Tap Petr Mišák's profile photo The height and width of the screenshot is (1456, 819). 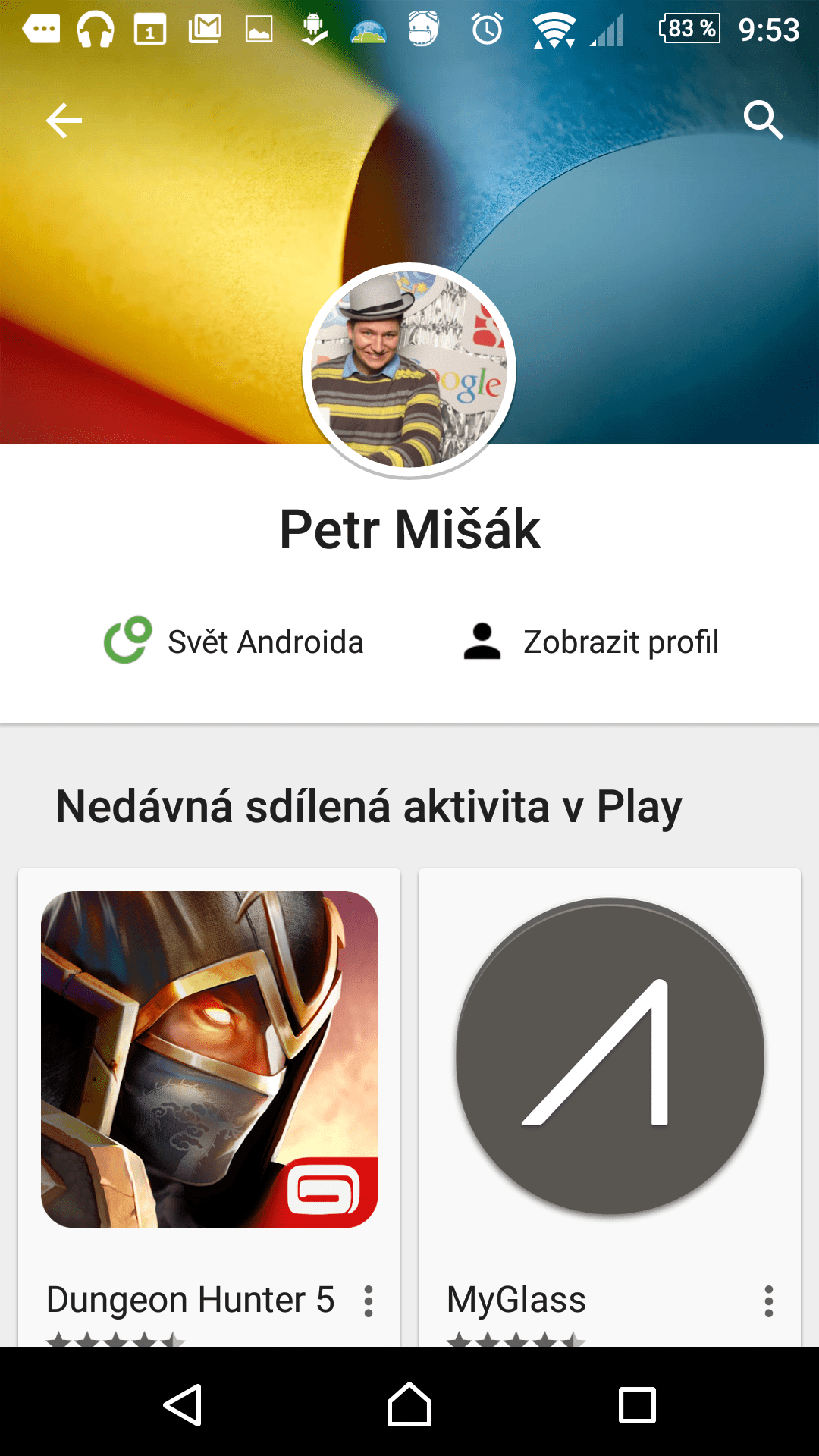[x=409, y=371]
